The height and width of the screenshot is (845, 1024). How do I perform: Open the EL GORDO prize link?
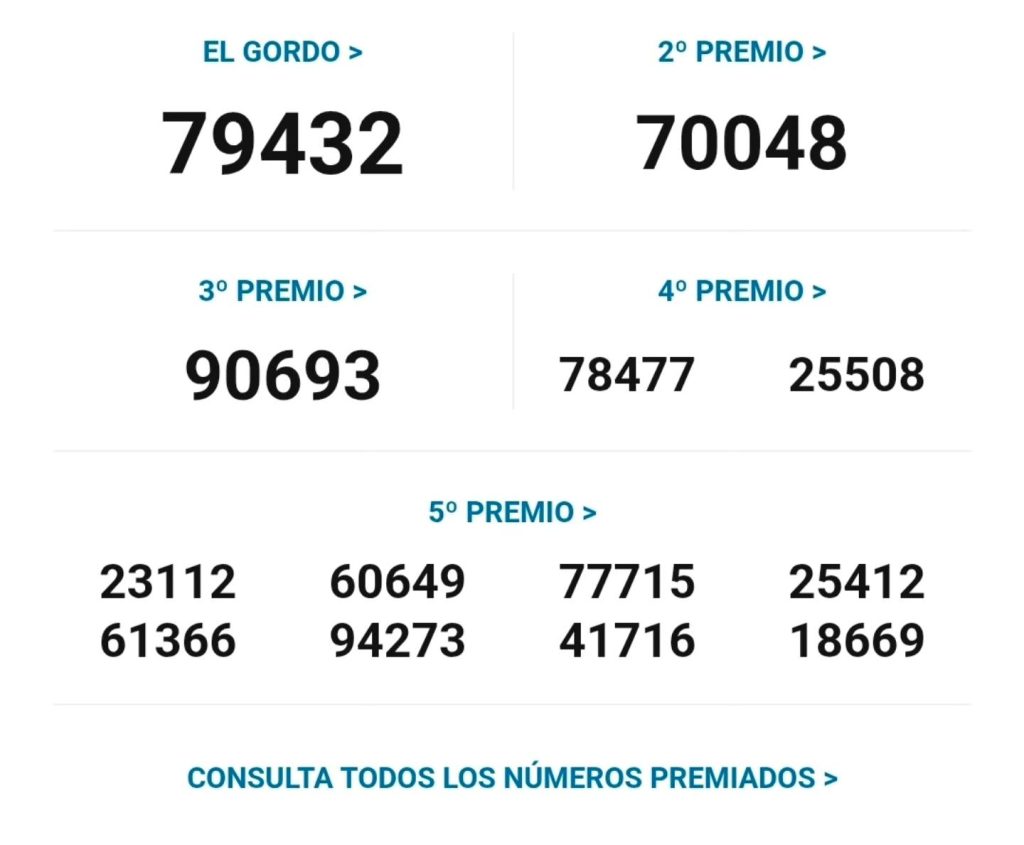point(282,52)
